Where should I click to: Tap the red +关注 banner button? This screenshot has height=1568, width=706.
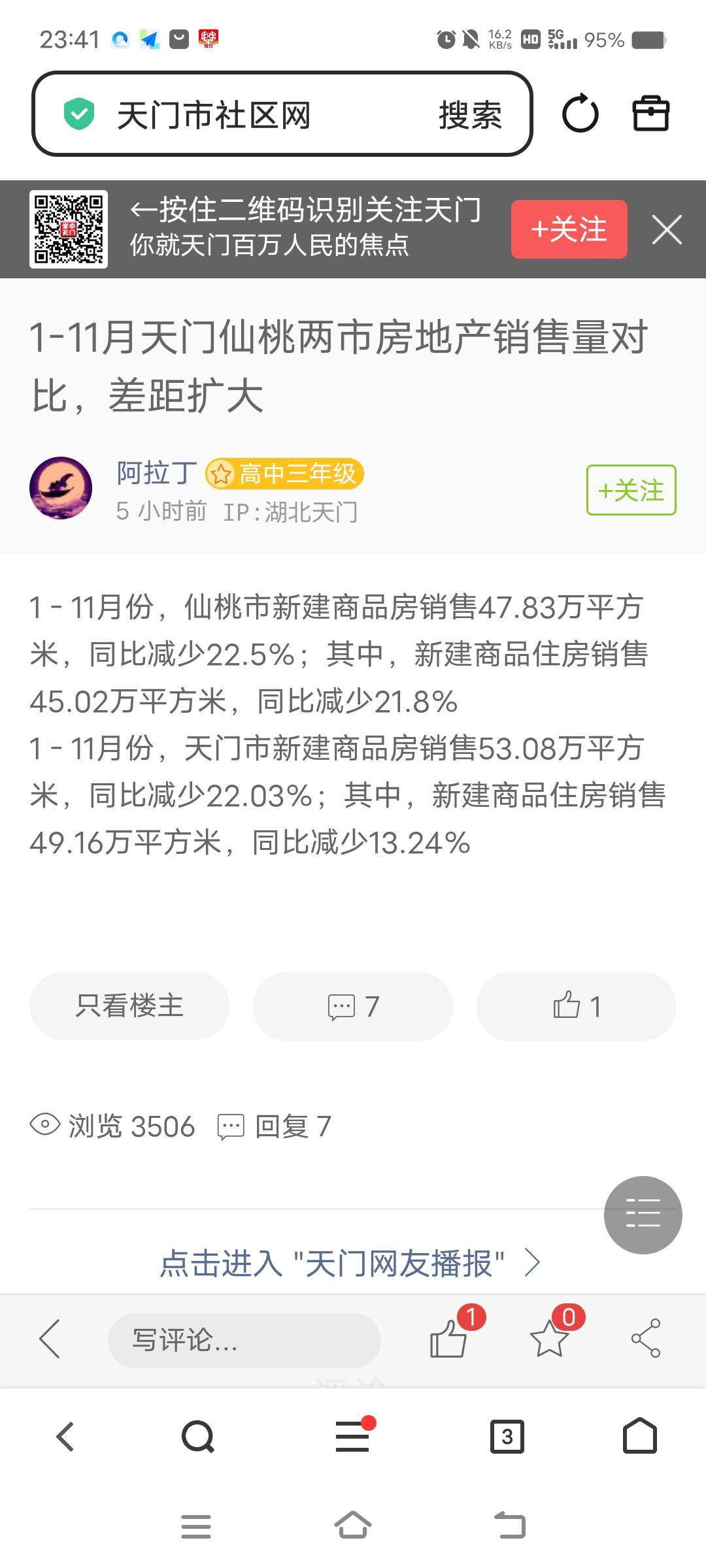[569, 229]
